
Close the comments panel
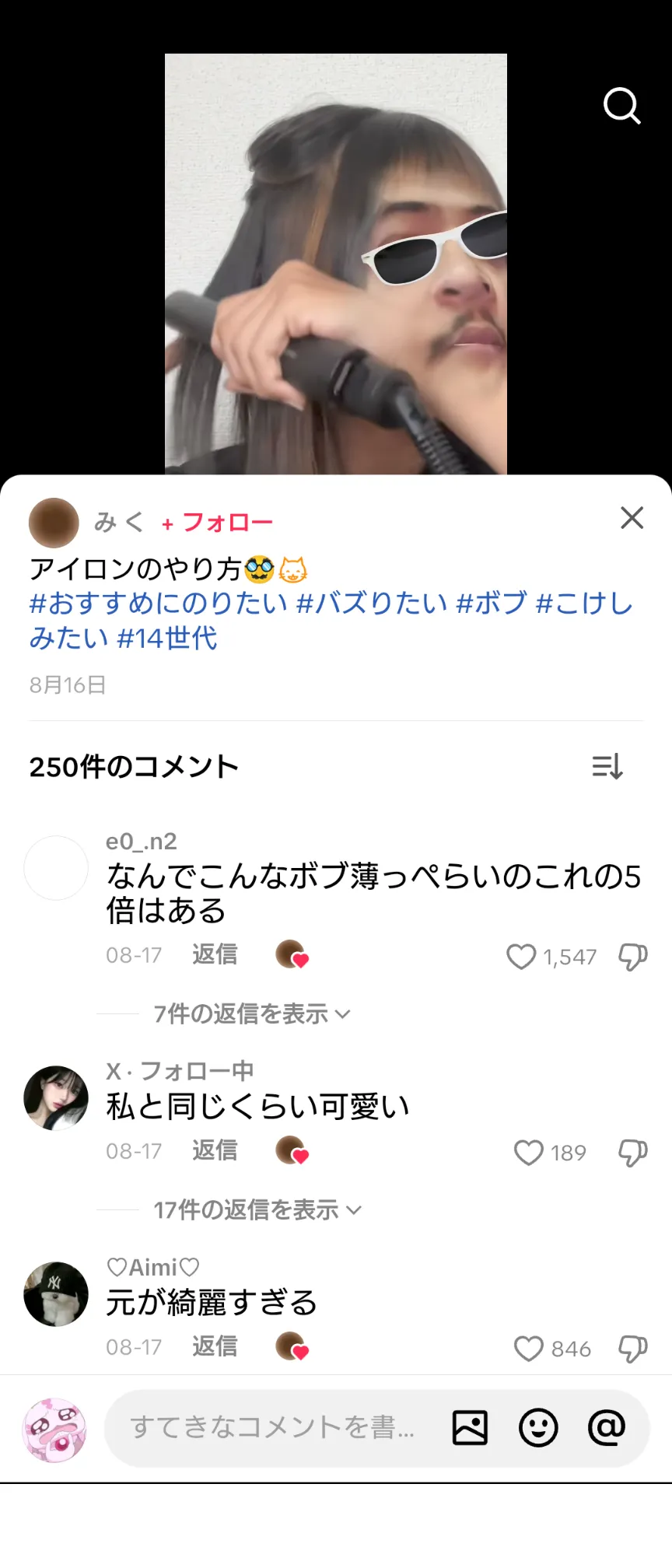[632, 518]
